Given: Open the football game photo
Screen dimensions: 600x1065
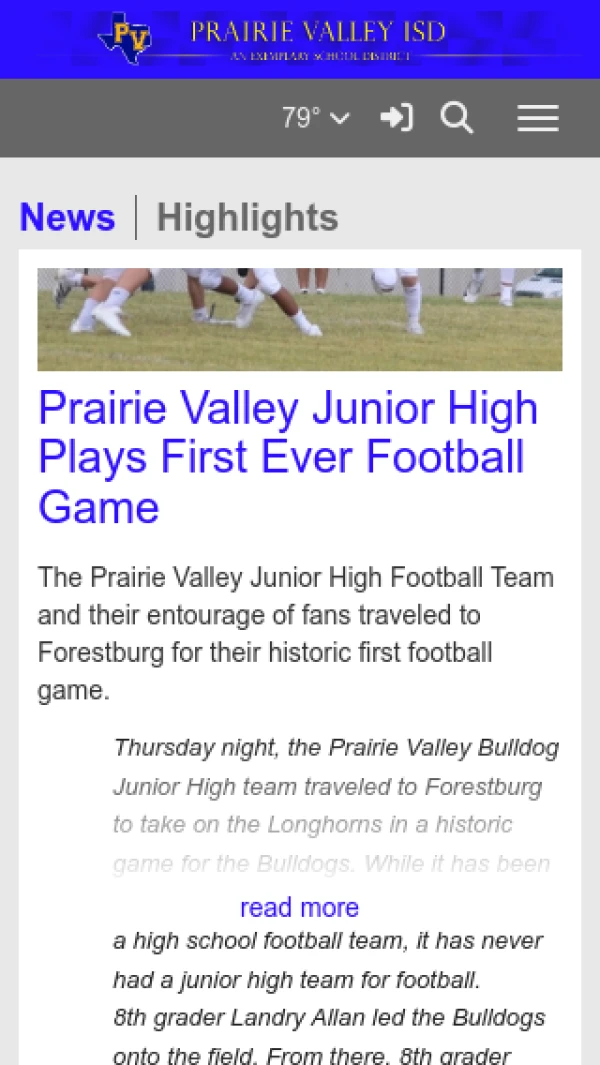Looking at the screenshot, I should pos(299,319).
